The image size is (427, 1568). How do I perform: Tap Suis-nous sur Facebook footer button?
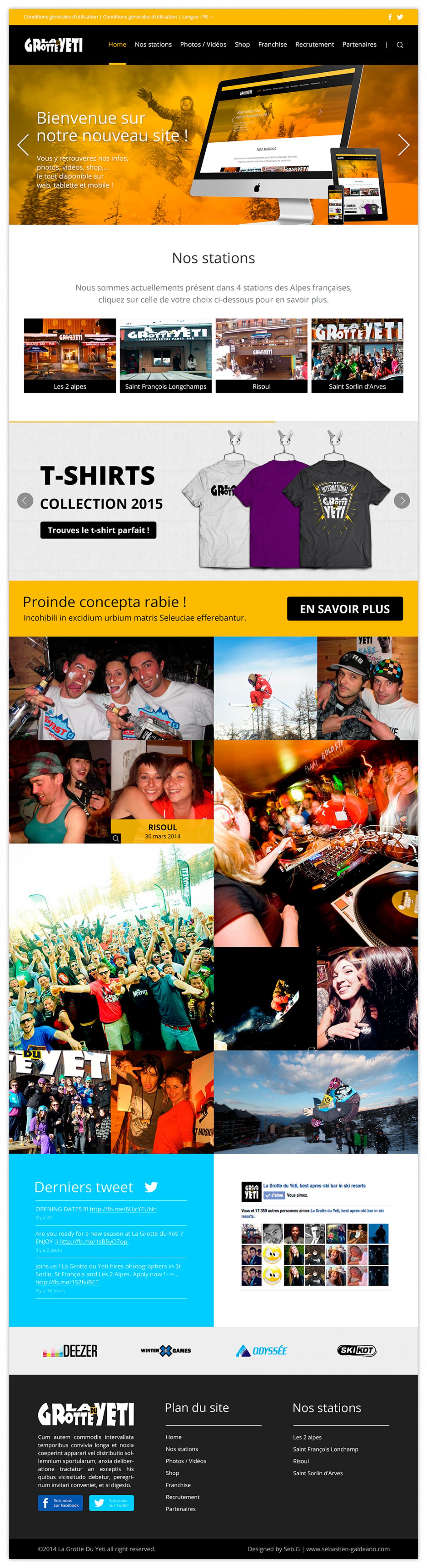click(x=60, y=1503)
